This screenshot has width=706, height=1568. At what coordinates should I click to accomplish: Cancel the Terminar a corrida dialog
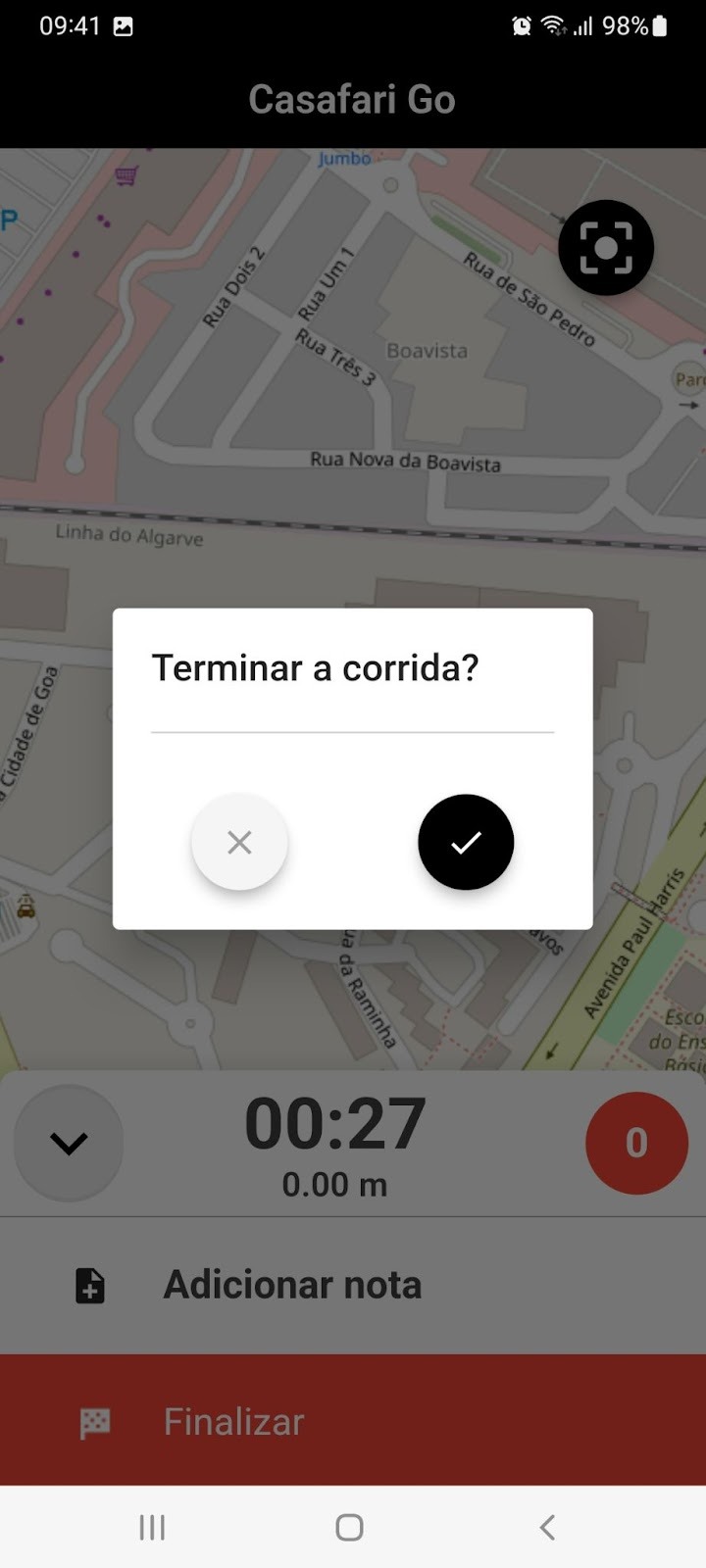click(x=239, y=842)
